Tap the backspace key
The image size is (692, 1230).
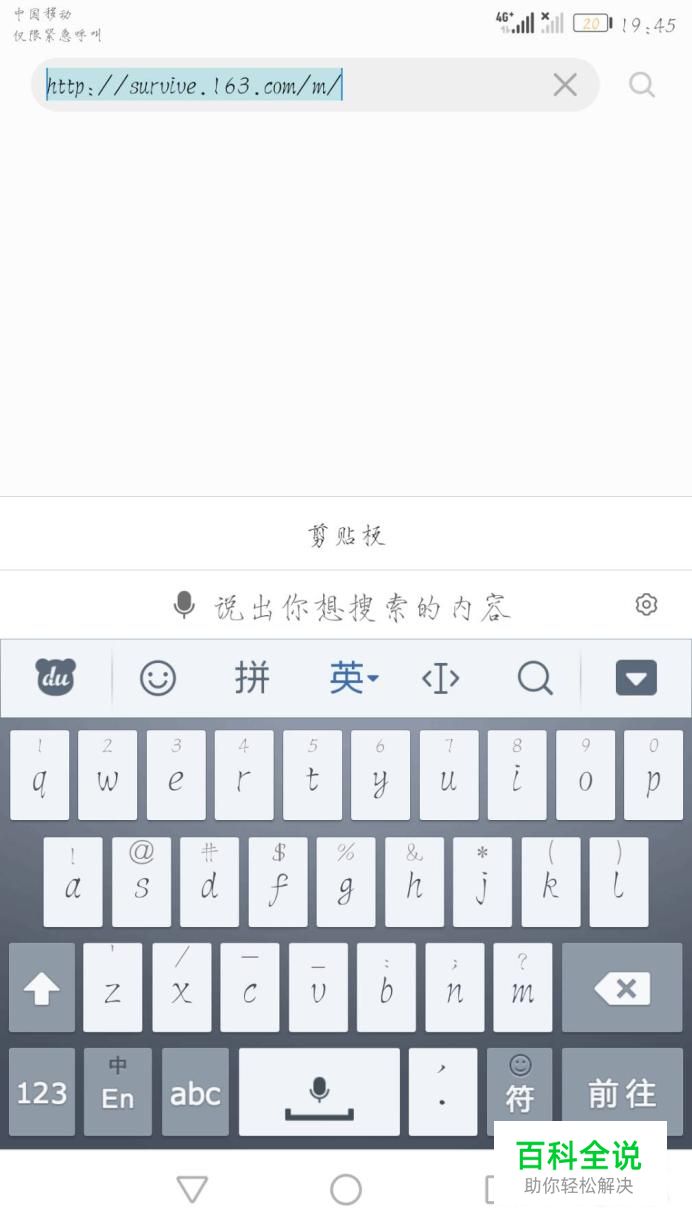click(x=622, y=989)
